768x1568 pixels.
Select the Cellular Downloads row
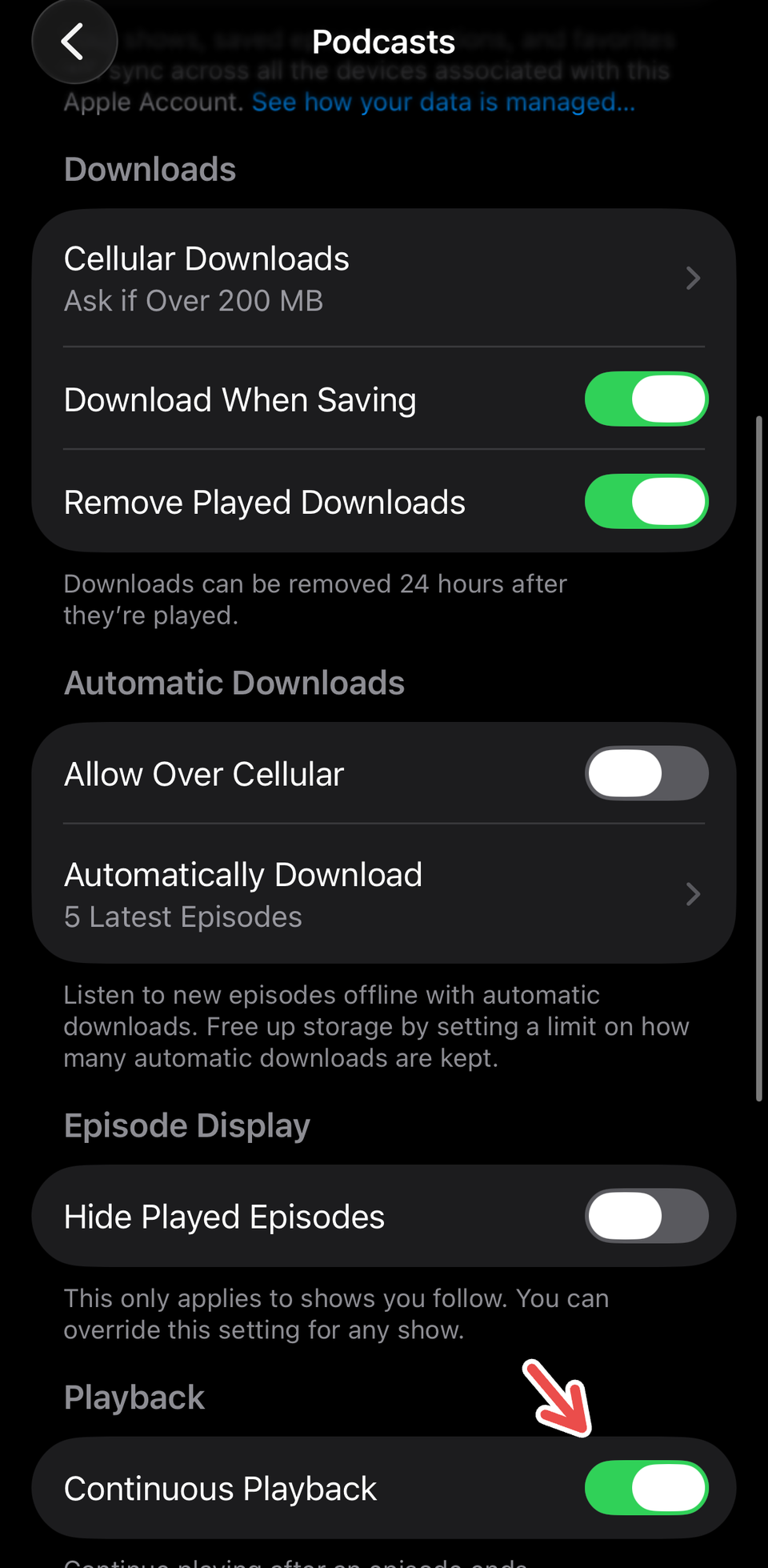[x=206, y=258]
